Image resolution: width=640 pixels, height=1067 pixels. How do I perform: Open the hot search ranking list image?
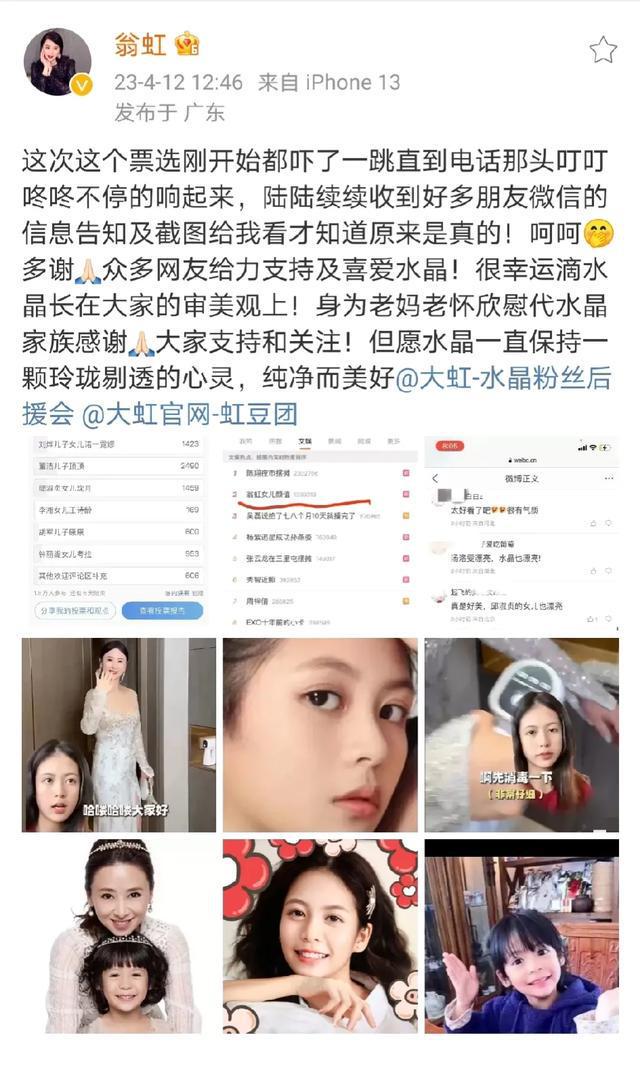point(319,531)
